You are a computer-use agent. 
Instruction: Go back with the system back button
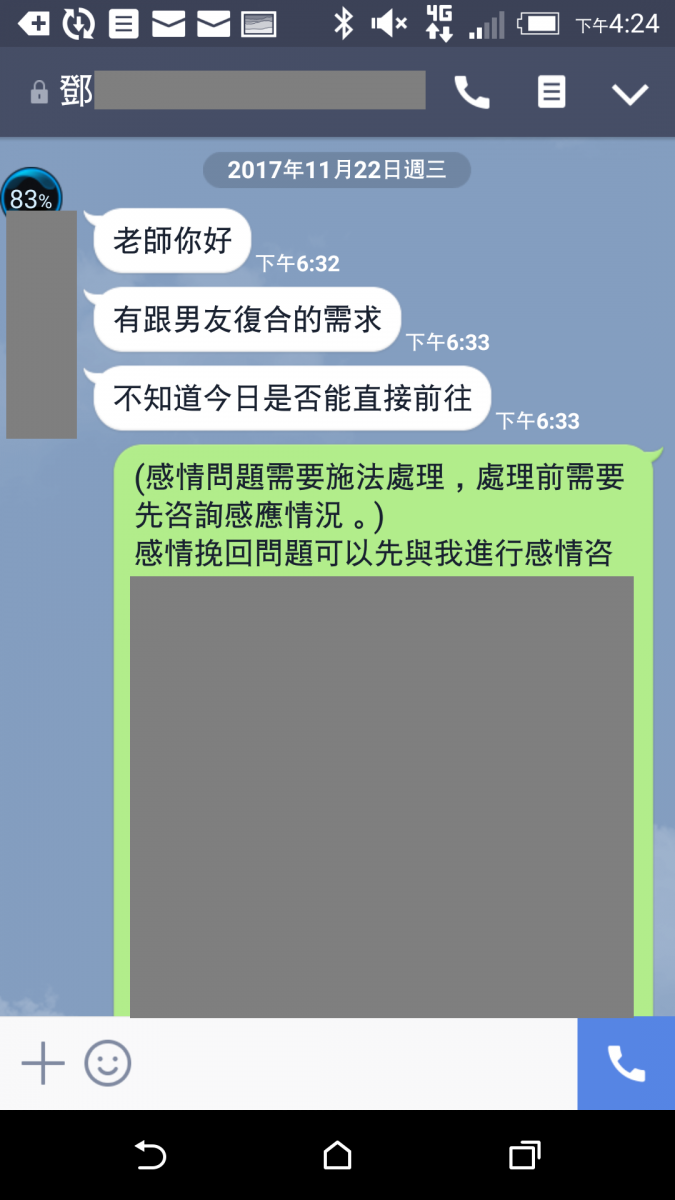pyautogui.click(x=150, y=1156)
